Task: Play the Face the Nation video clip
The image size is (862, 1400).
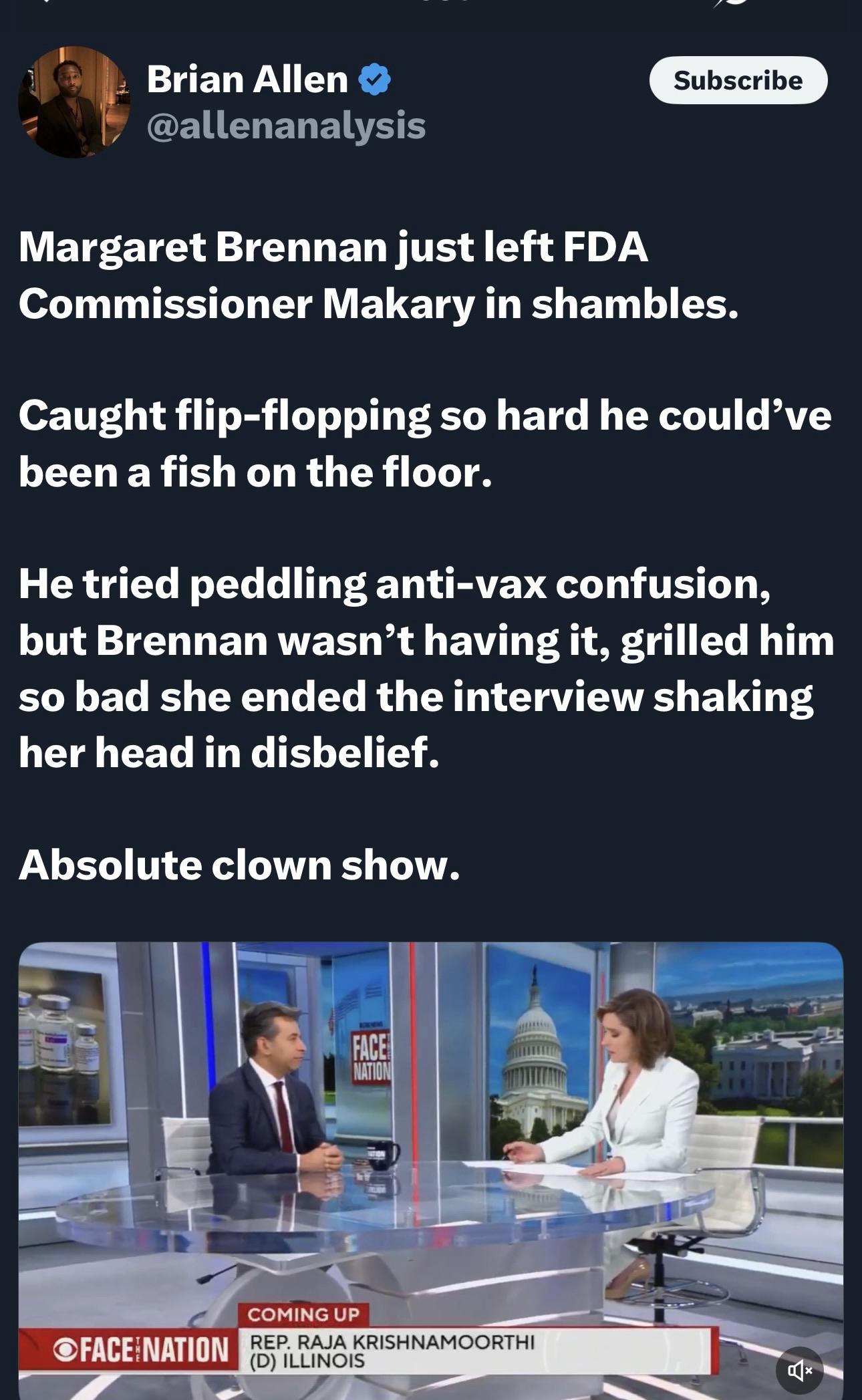Action: [x=431, y=1170]
